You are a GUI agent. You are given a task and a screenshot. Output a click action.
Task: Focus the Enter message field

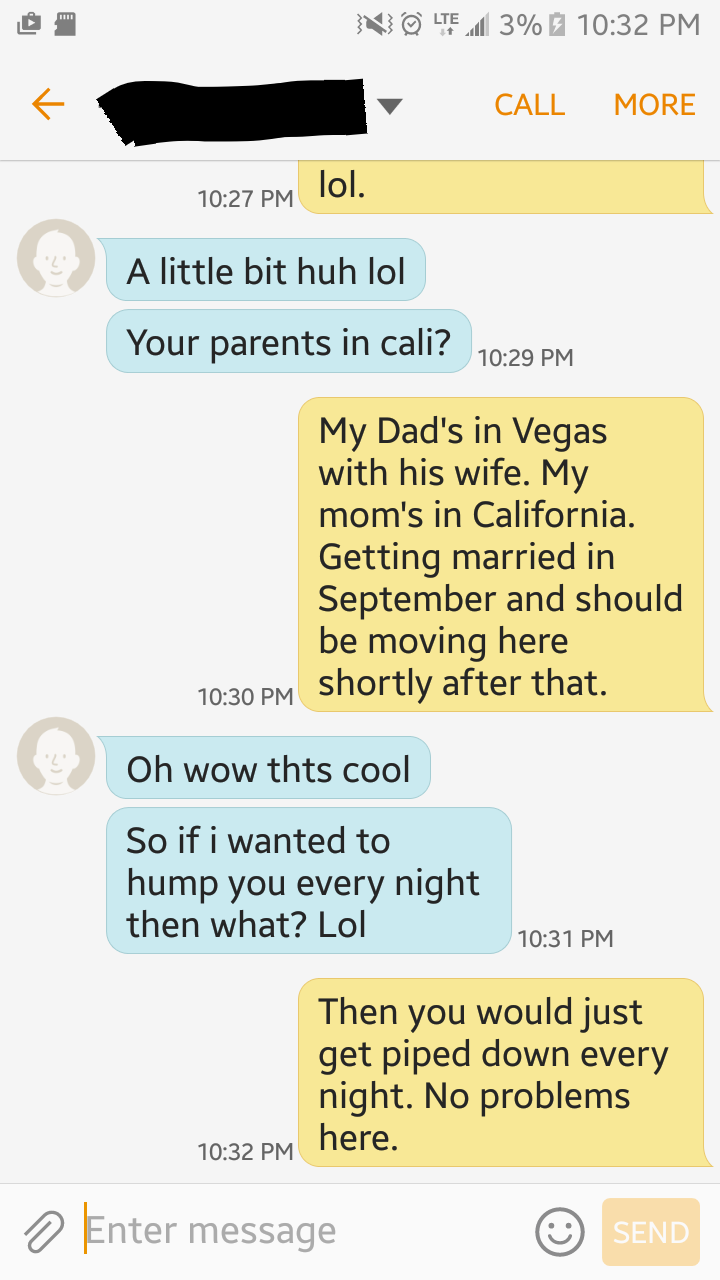[x=300, y=1232]
